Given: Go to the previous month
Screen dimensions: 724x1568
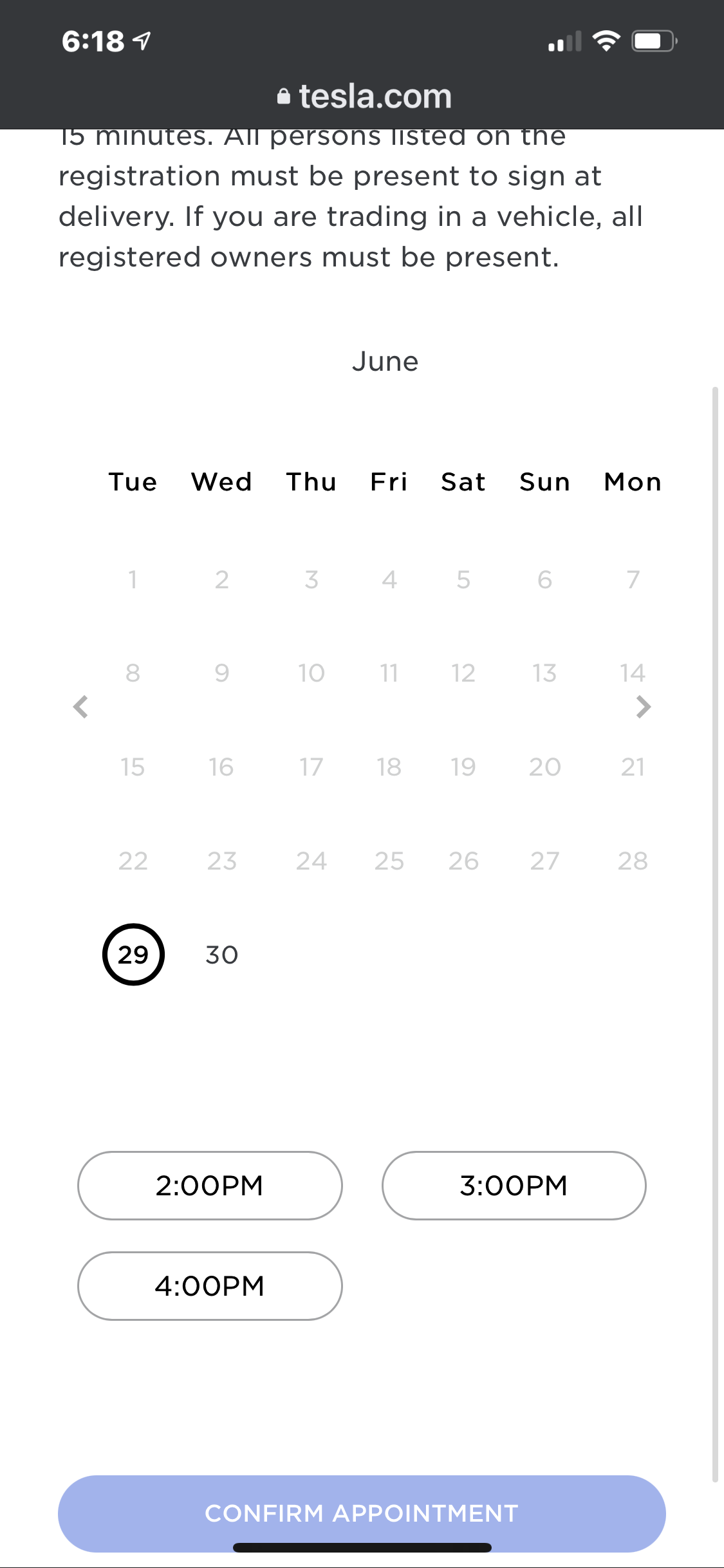Looking at the screenshot, I should coord(80,707).
